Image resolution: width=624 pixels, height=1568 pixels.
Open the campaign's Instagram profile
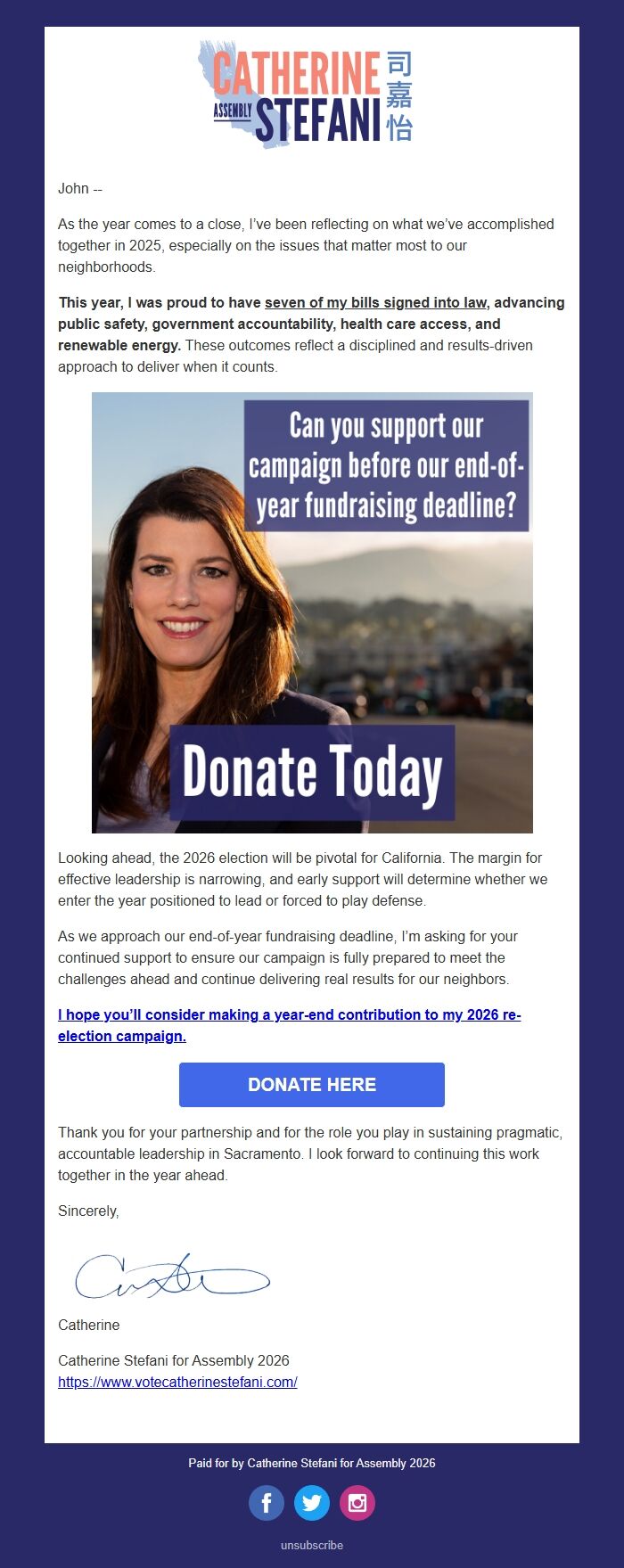coord(357,1503)
